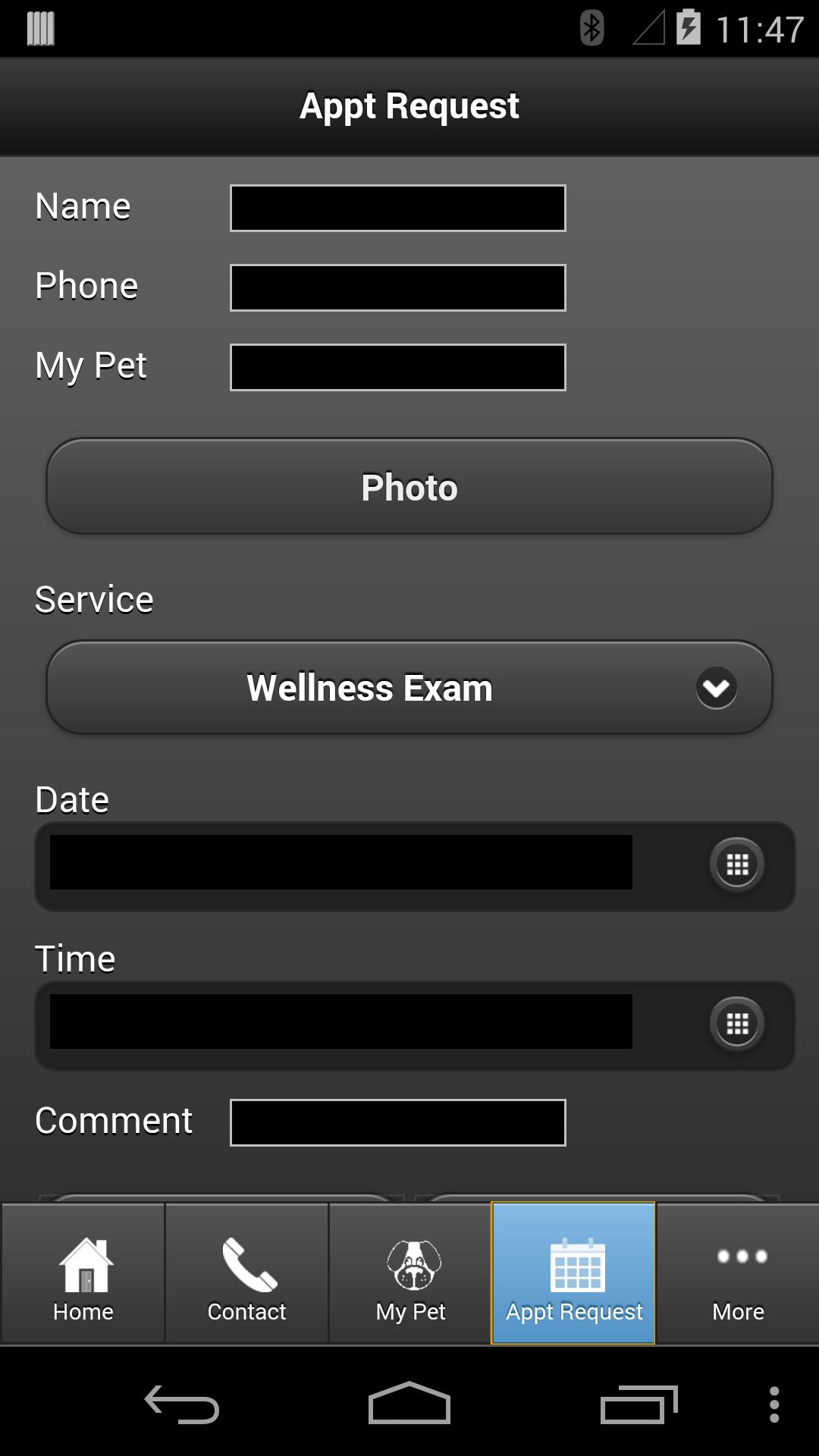Screen dimensions: 819x1456
Task: Go to the Home tab
Action: pyautogui.click(x=83, y=1276)
